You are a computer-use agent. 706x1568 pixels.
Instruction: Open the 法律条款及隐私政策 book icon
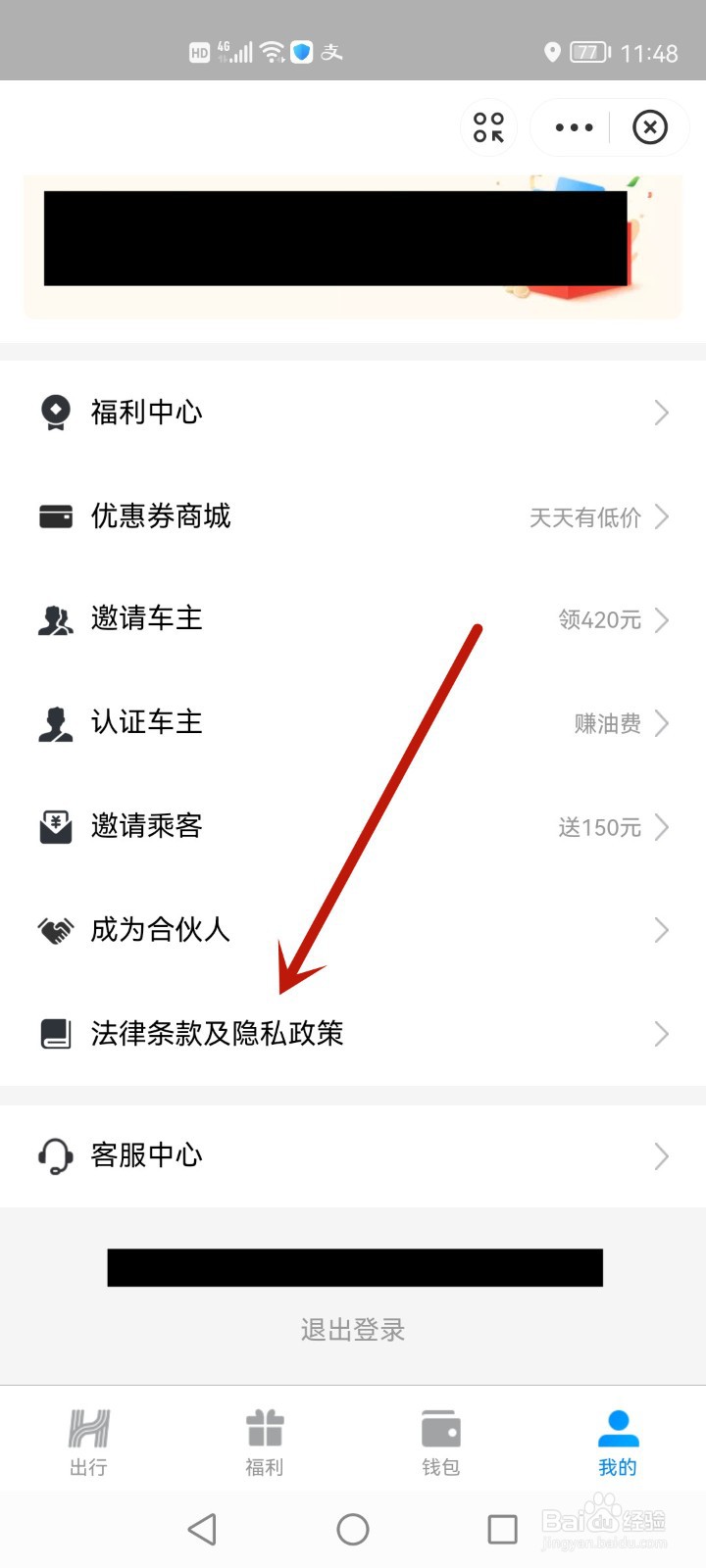coord(55,1033)
